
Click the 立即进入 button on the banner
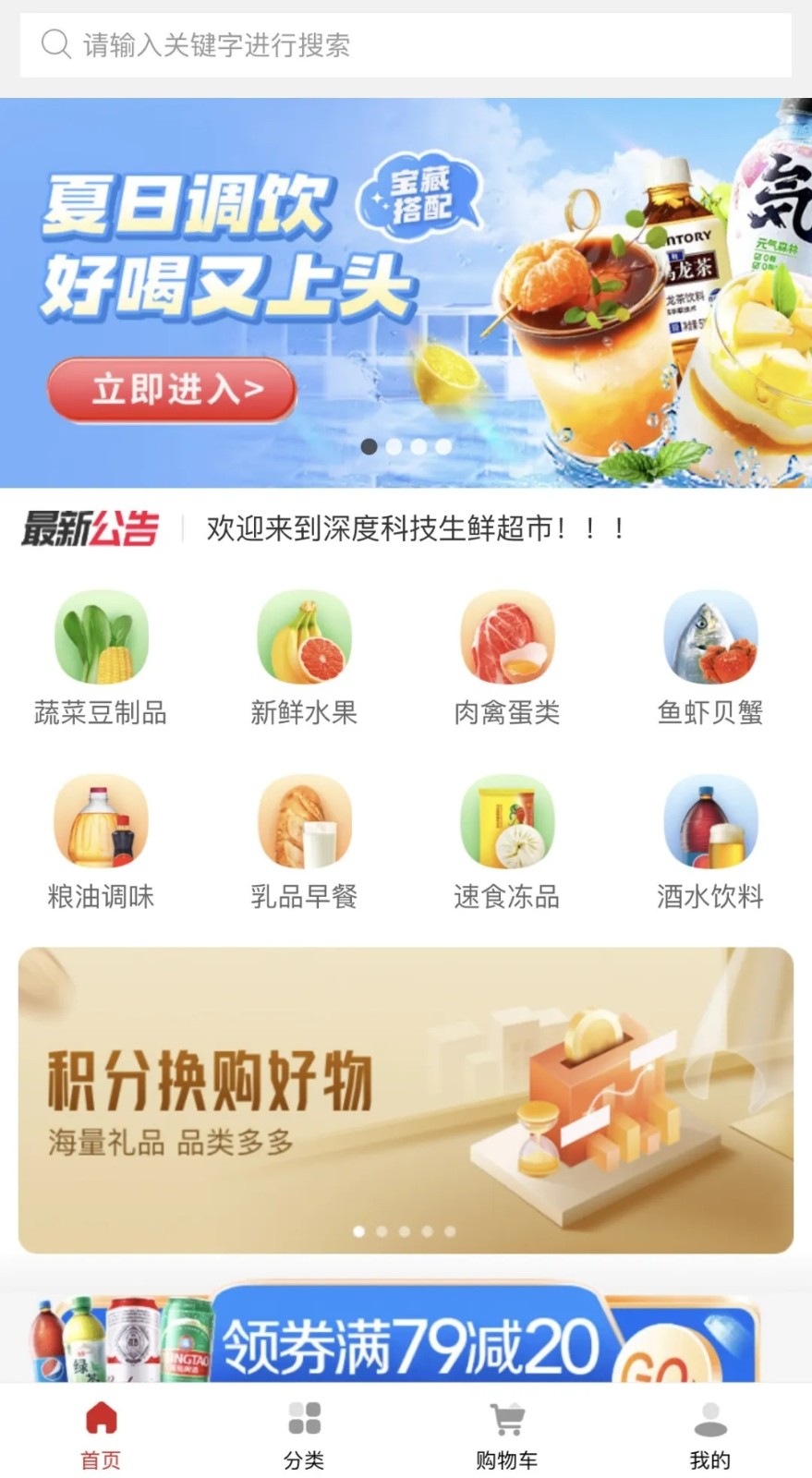coord(171,389)
